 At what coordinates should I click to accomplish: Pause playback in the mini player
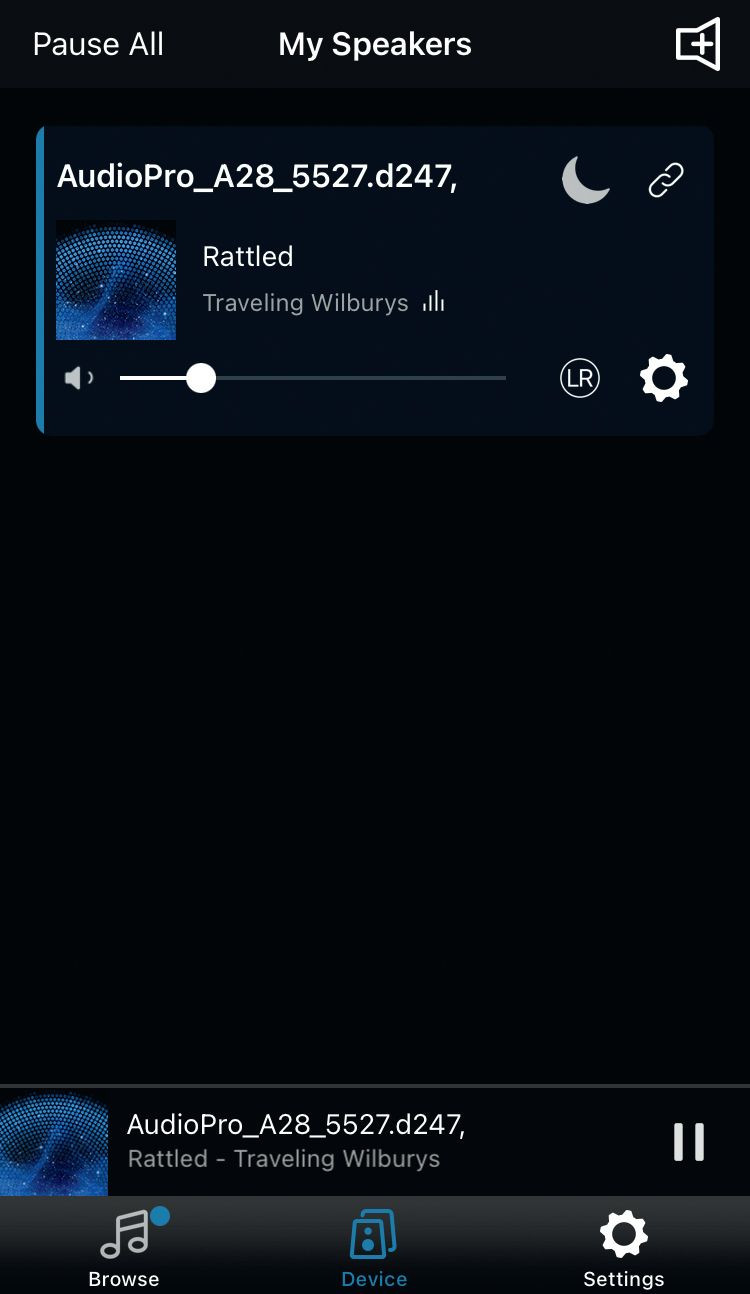click(689, 1142)
